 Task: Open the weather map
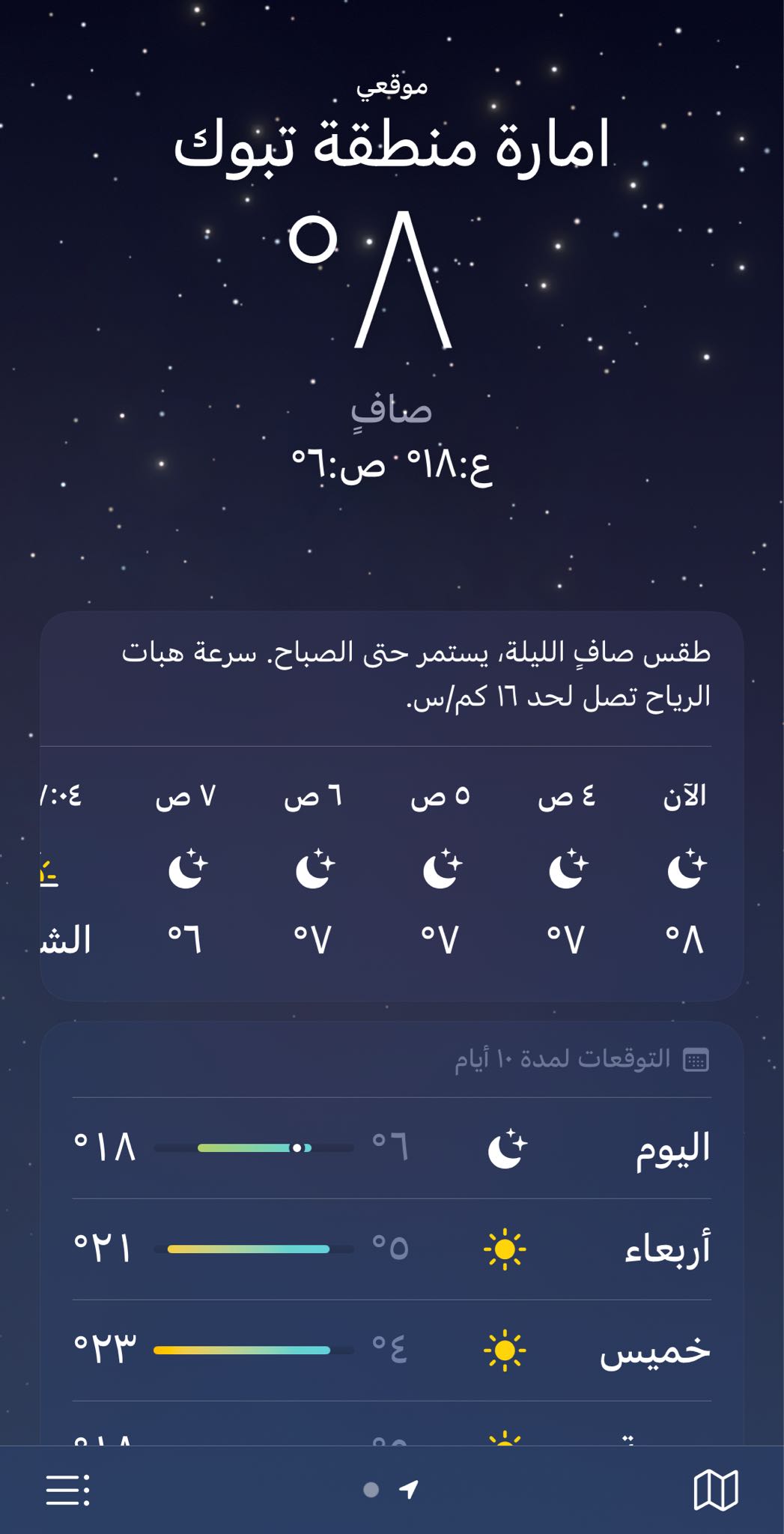point(716,1490)
